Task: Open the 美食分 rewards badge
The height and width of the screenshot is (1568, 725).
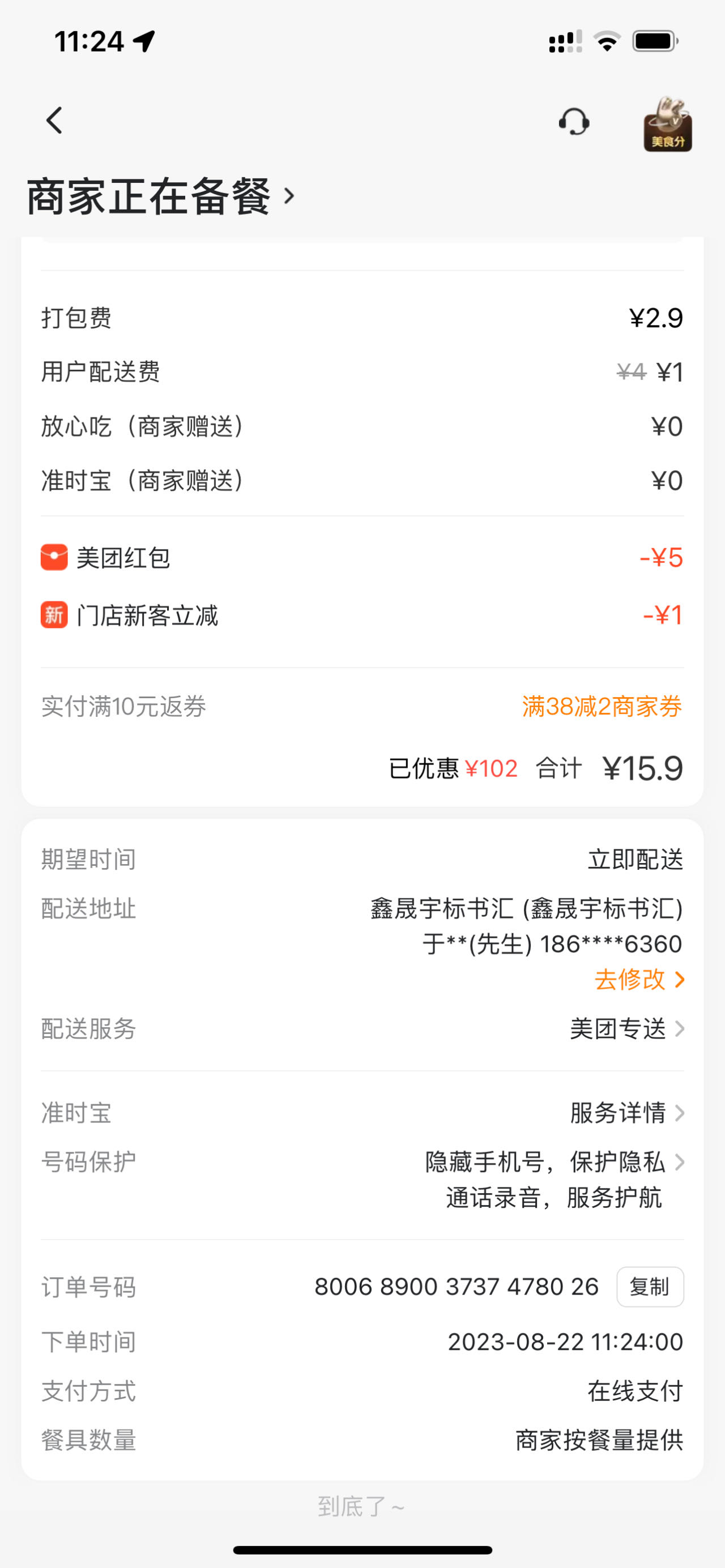Action: click(x=667, y=125)
